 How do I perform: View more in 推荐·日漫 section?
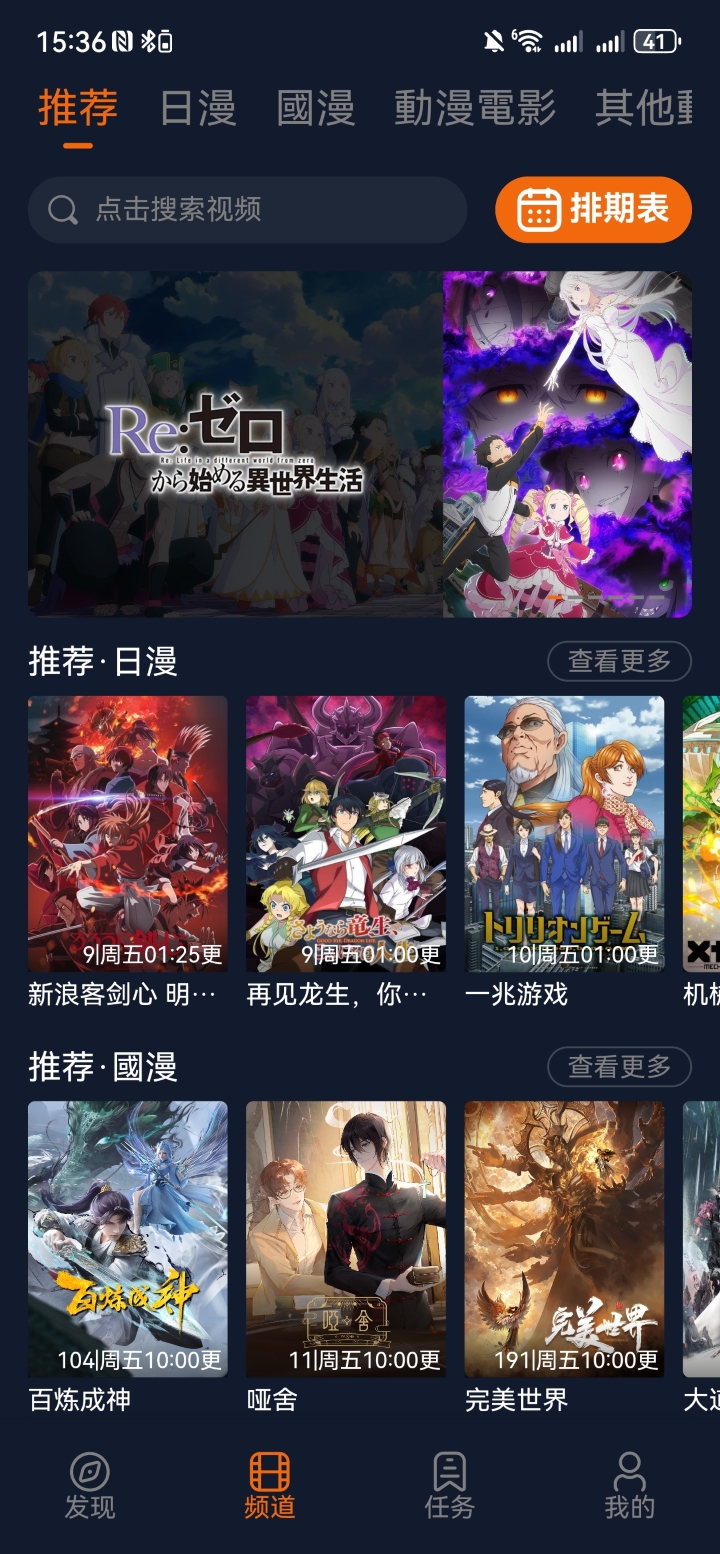click(x=619, y=661)
